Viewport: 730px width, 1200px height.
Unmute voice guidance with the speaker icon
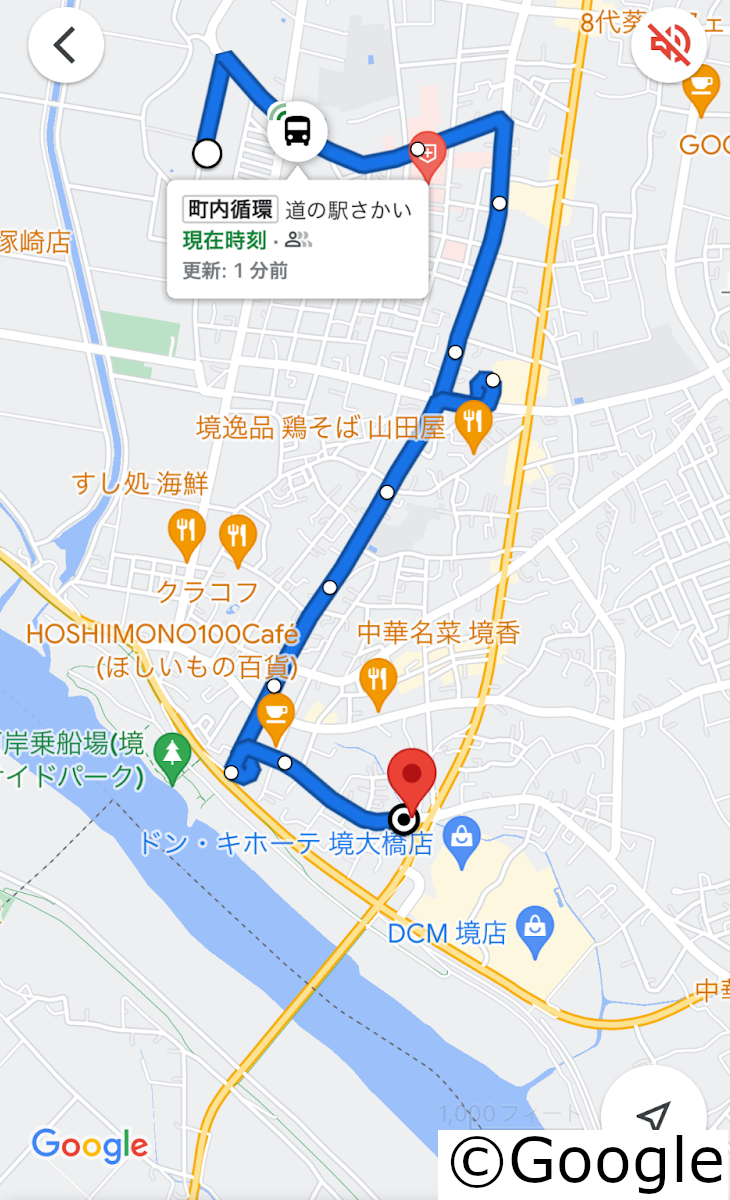click(669, 45)
